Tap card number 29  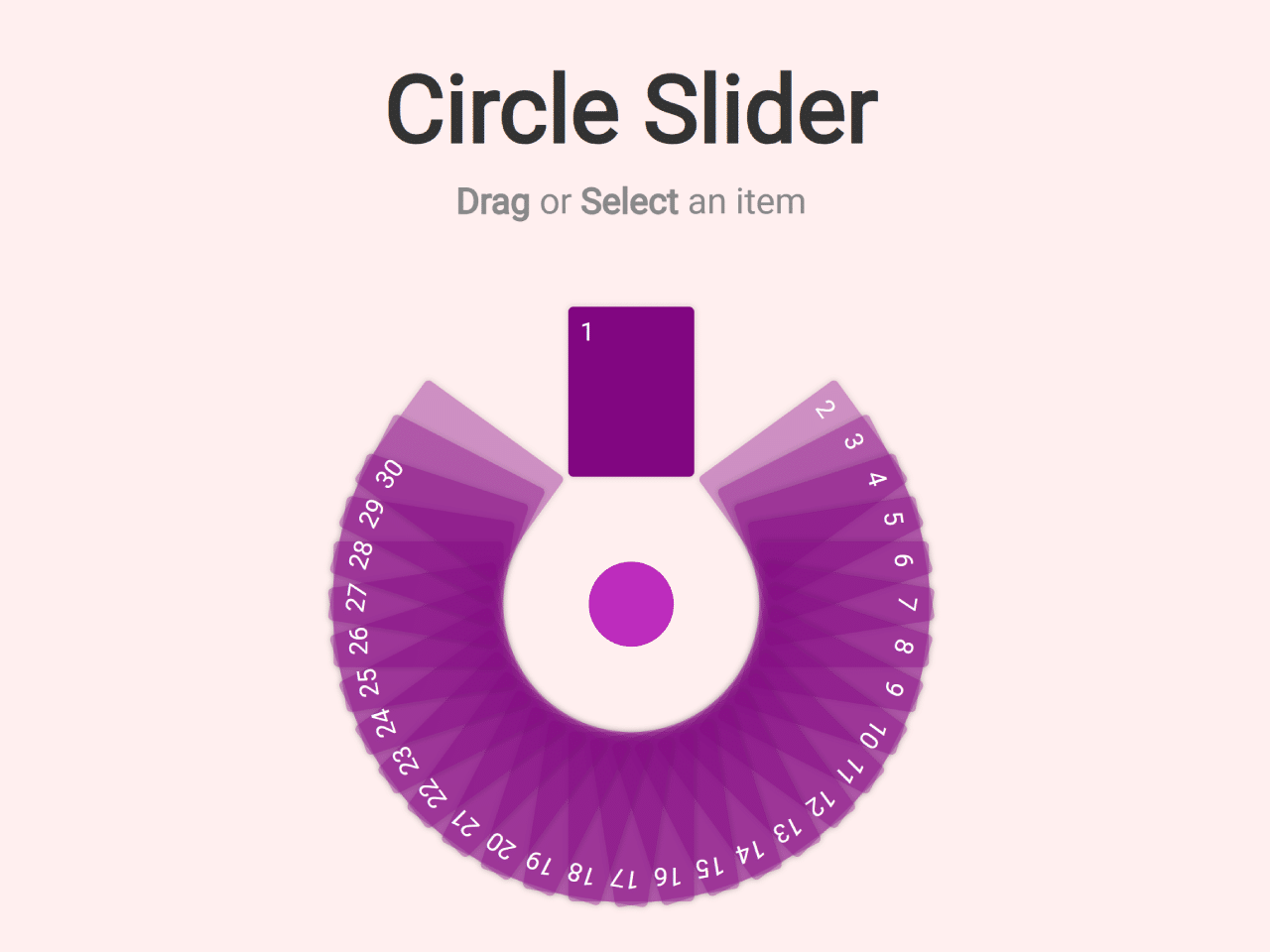pos(371,514)
